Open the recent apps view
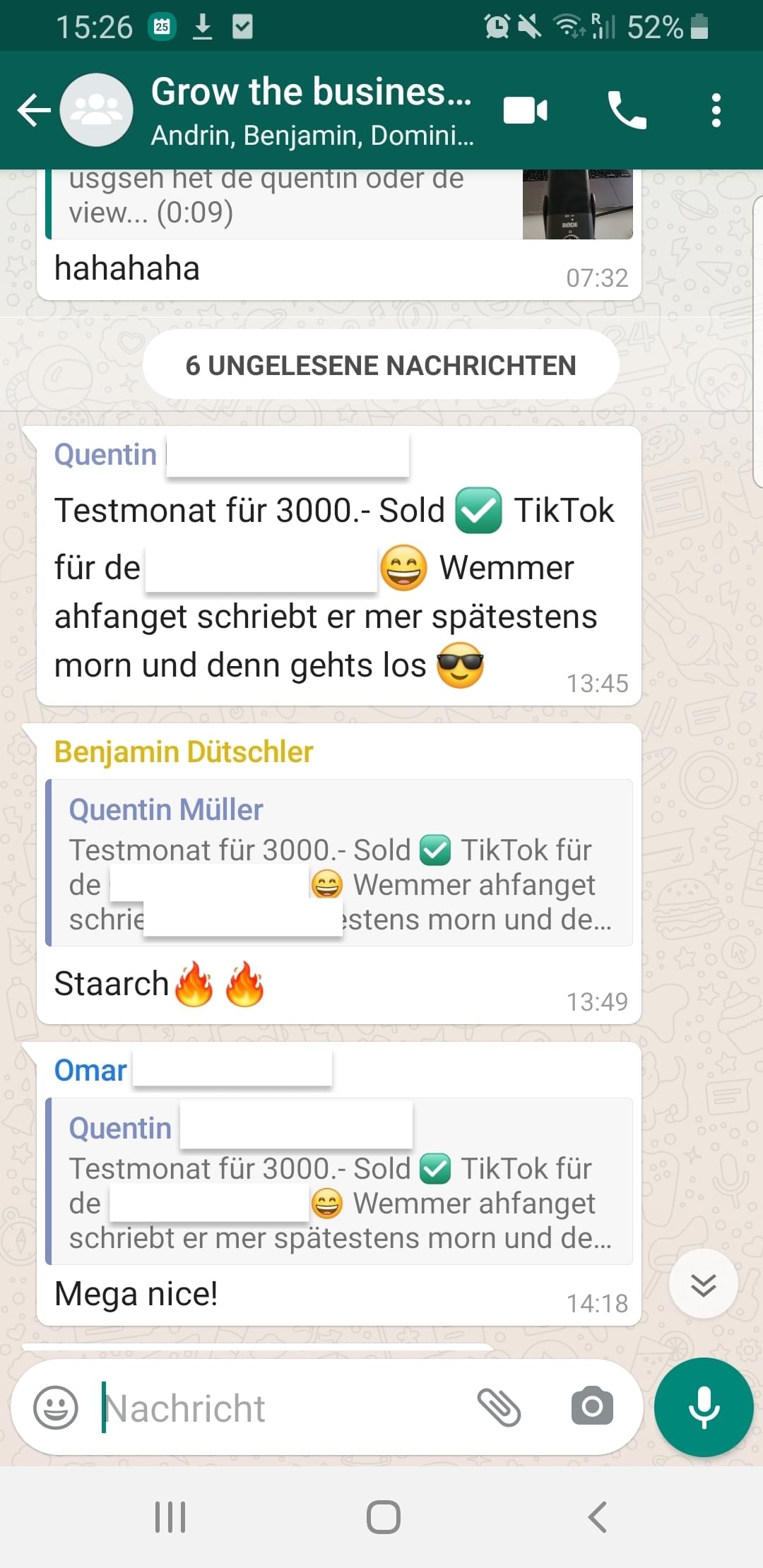The height and width of the screenshot is (1568, 763). pyautogui.click(x=170, y=1516)
